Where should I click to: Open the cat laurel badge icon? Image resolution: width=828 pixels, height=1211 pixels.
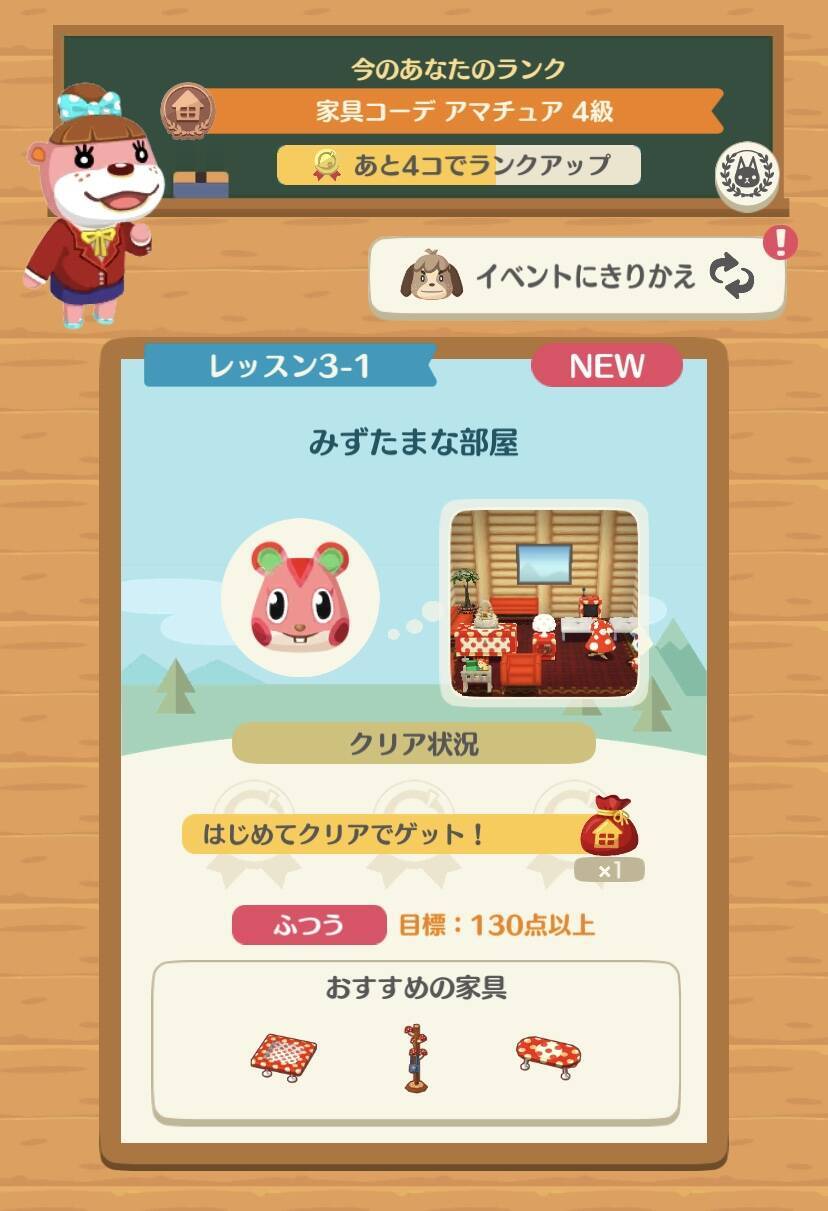(x=748, y=177)
